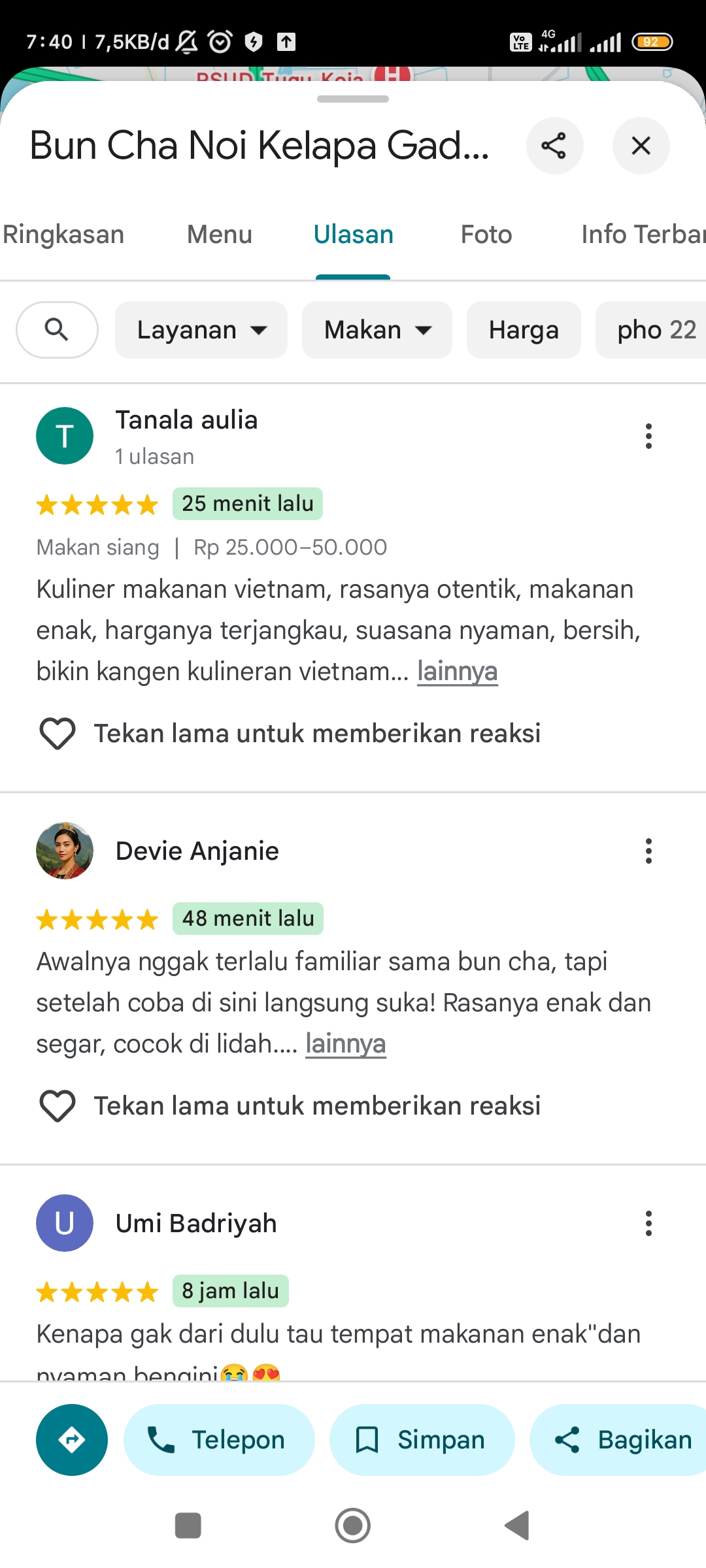Open the Foto tab
This screenshot has width=706, height=1568.
point(486,235)
